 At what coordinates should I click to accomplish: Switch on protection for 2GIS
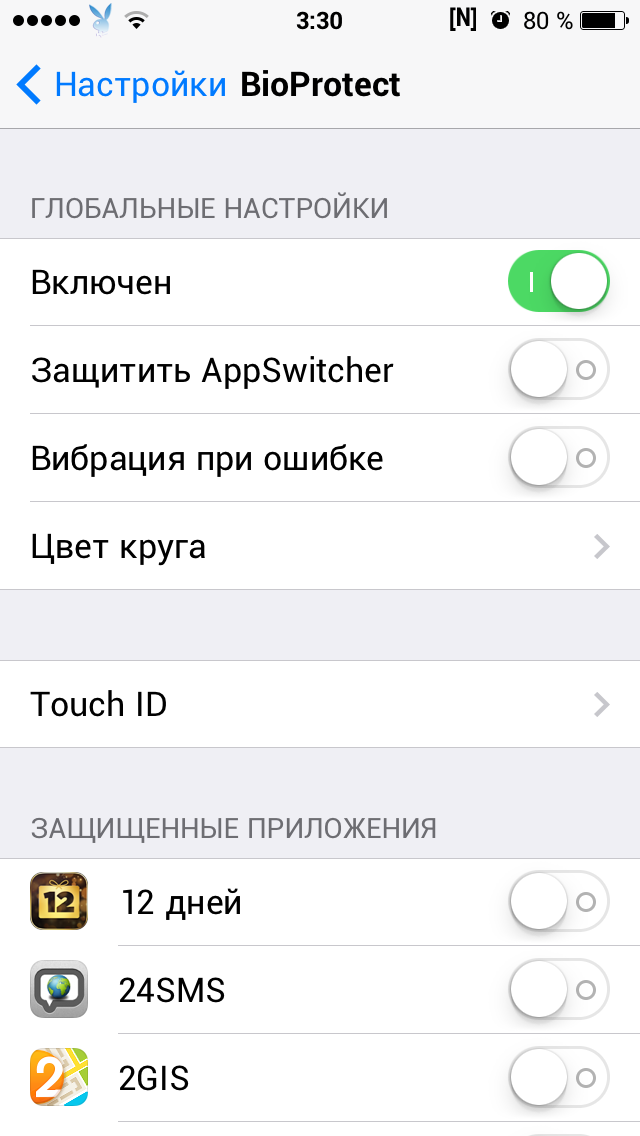(558, 1079)
